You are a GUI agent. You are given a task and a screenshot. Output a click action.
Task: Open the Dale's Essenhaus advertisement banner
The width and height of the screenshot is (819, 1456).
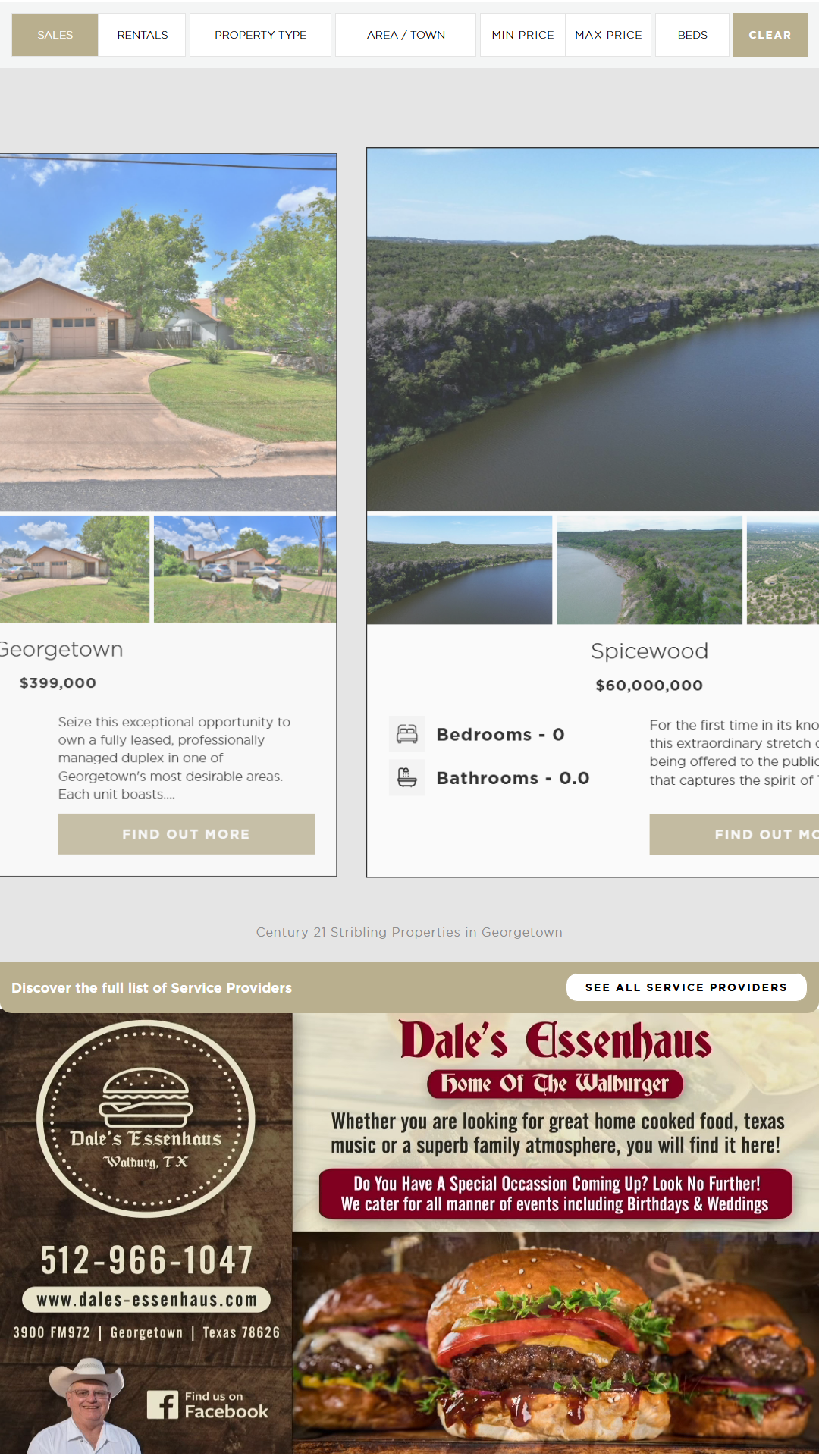[409, 1235]
